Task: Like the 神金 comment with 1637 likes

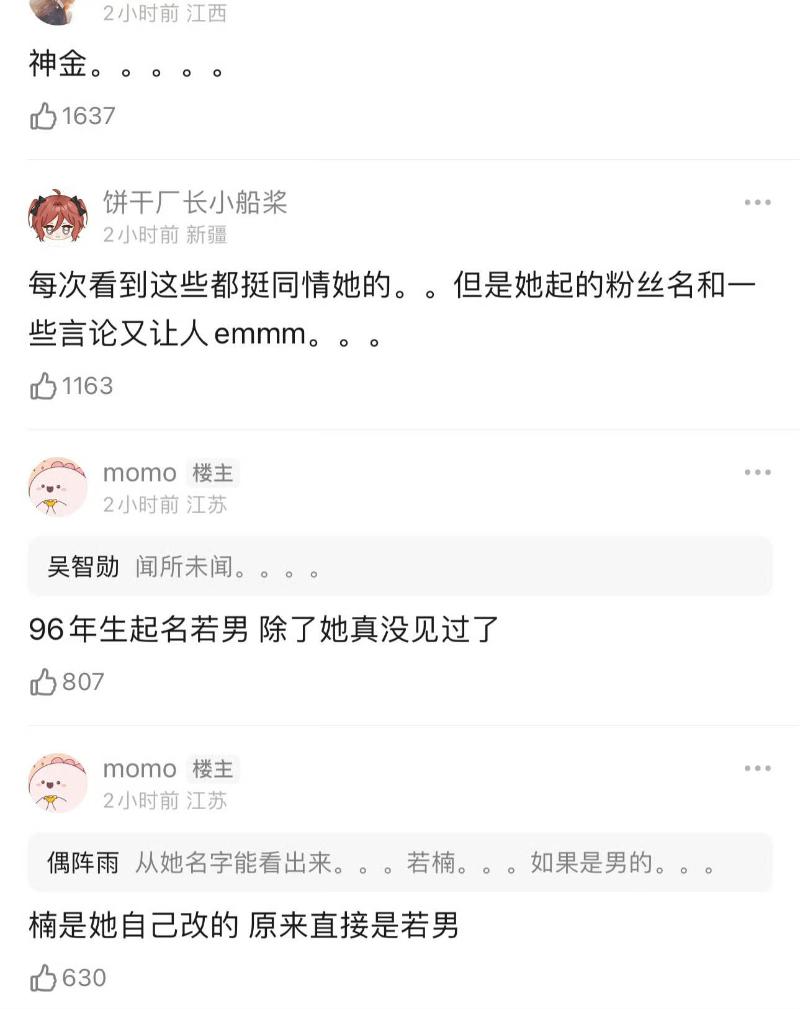Action: click(44, 116)
